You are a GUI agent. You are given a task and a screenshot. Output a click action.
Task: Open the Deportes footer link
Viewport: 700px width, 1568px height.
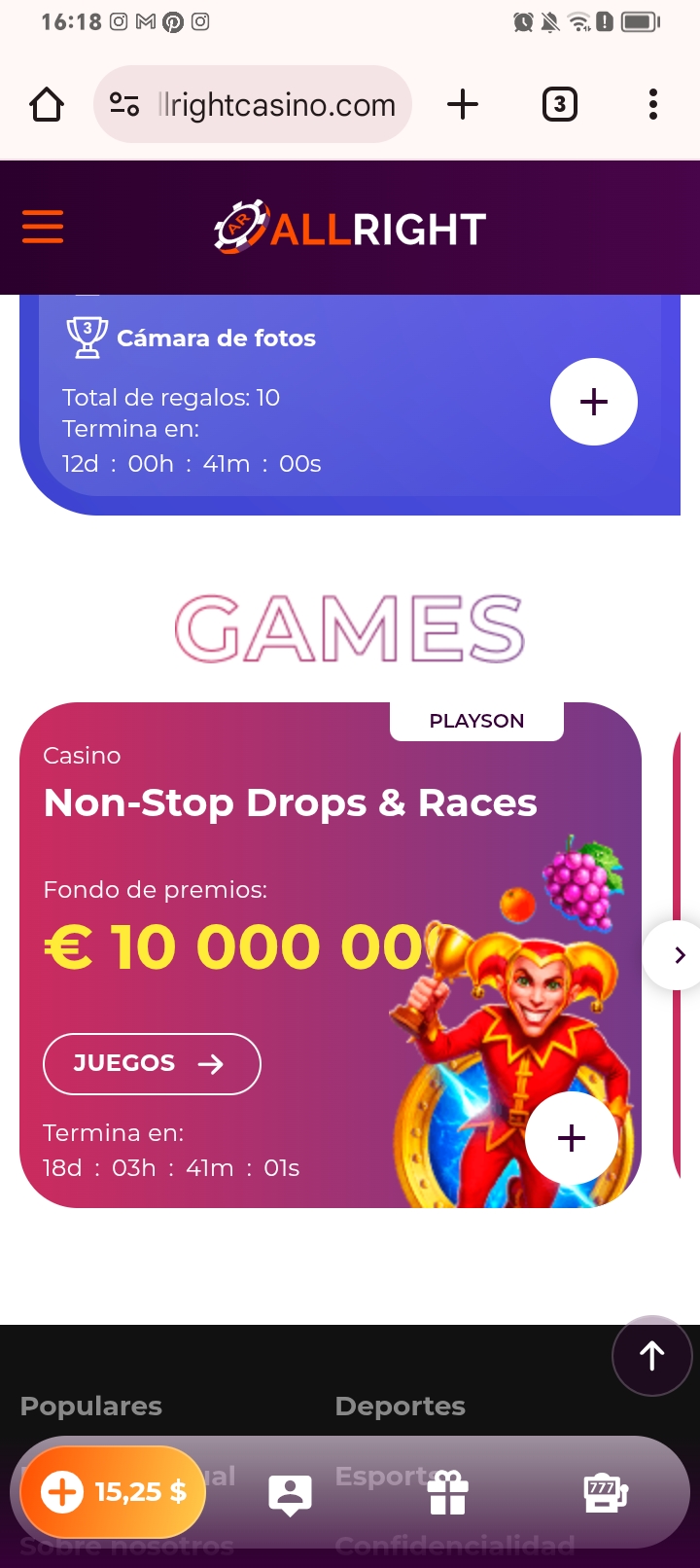400,1406
